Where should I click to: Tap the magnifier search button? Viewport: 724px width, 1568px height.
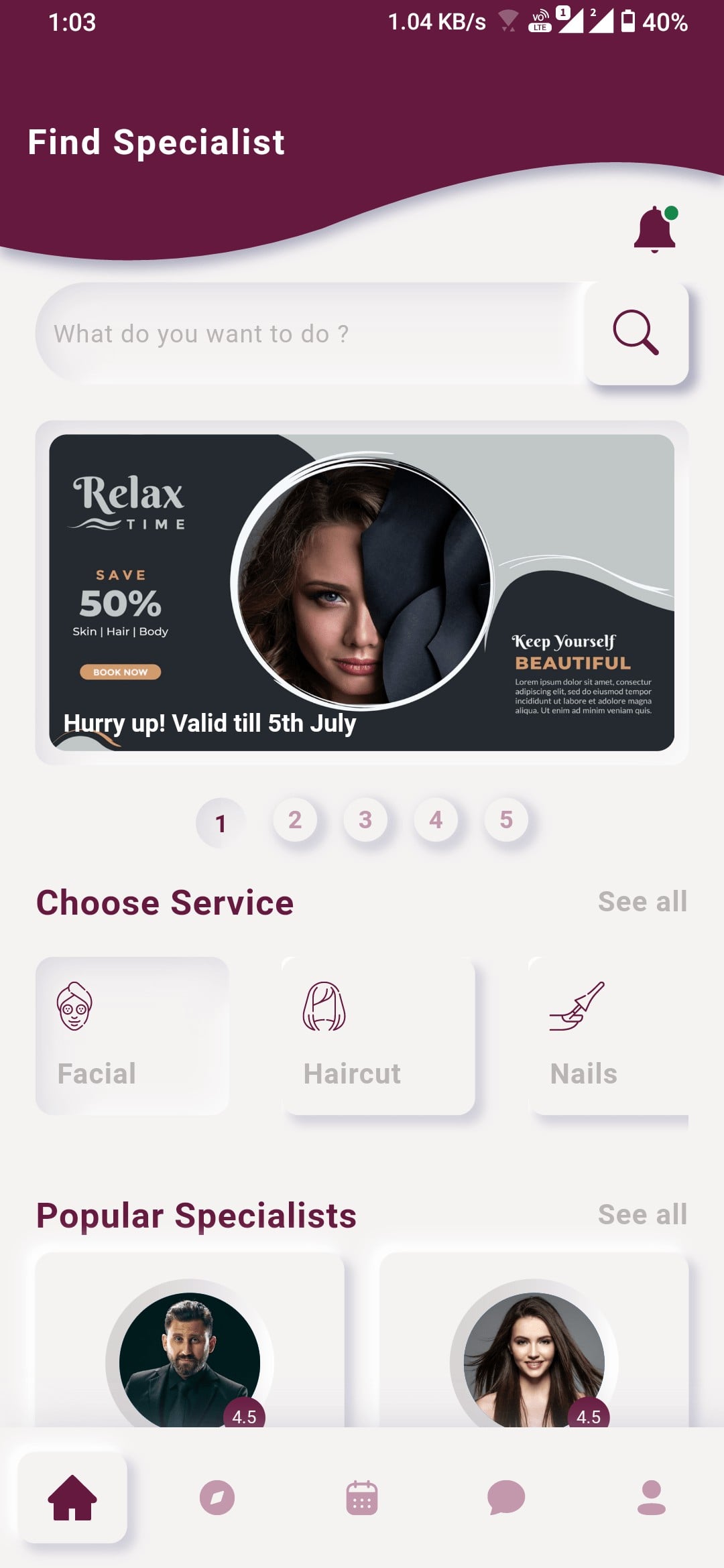636,333
